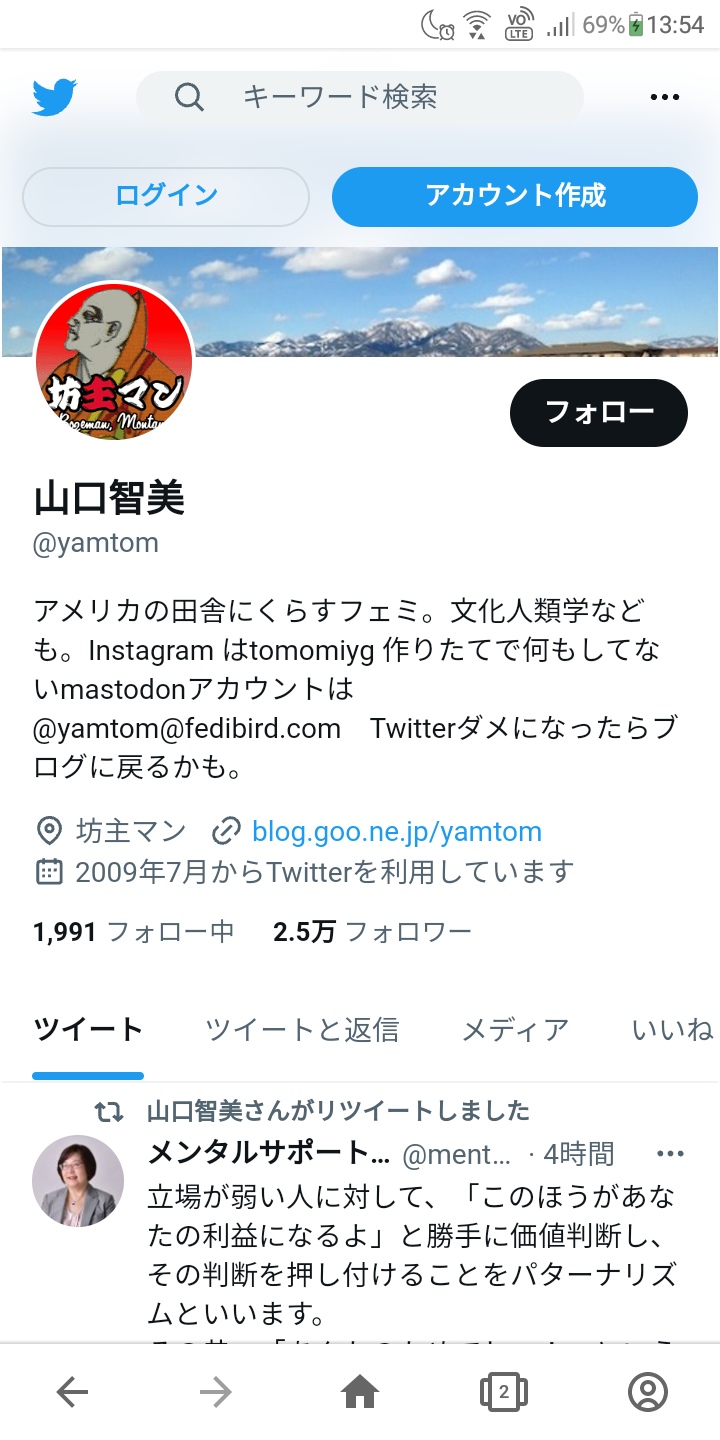Open the キーワード検索 search field

[x=360, y=97]
